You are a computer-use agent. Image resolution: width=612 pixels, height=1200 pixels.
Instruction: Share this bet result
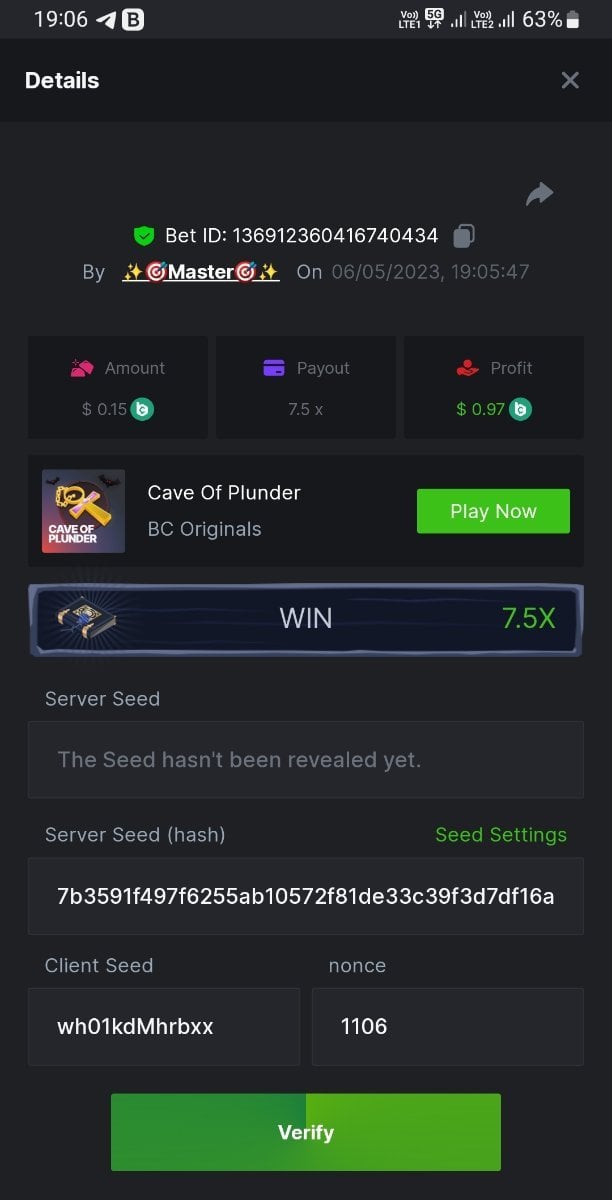[539, 194]
